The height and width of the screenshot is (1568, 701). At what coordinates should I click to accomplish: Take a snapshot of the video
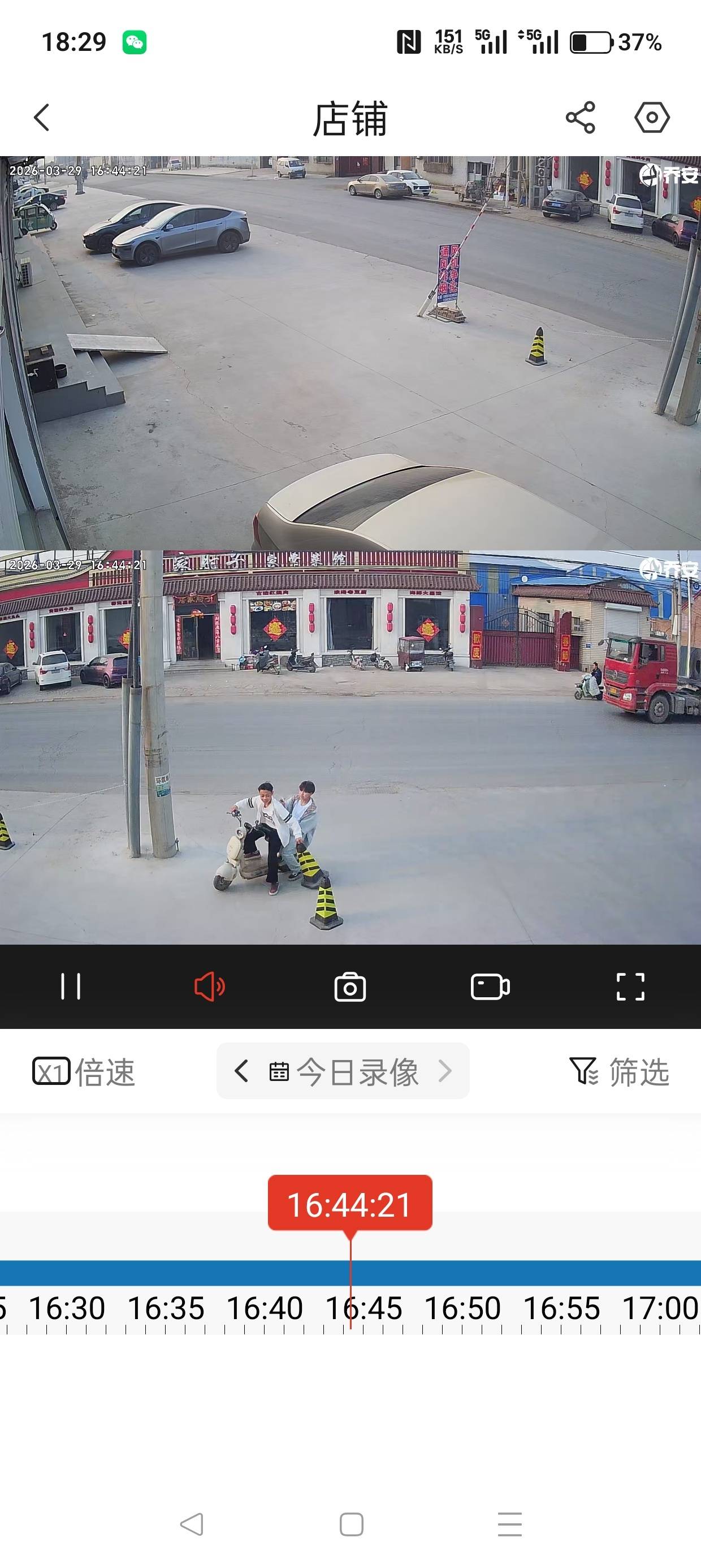350,987
